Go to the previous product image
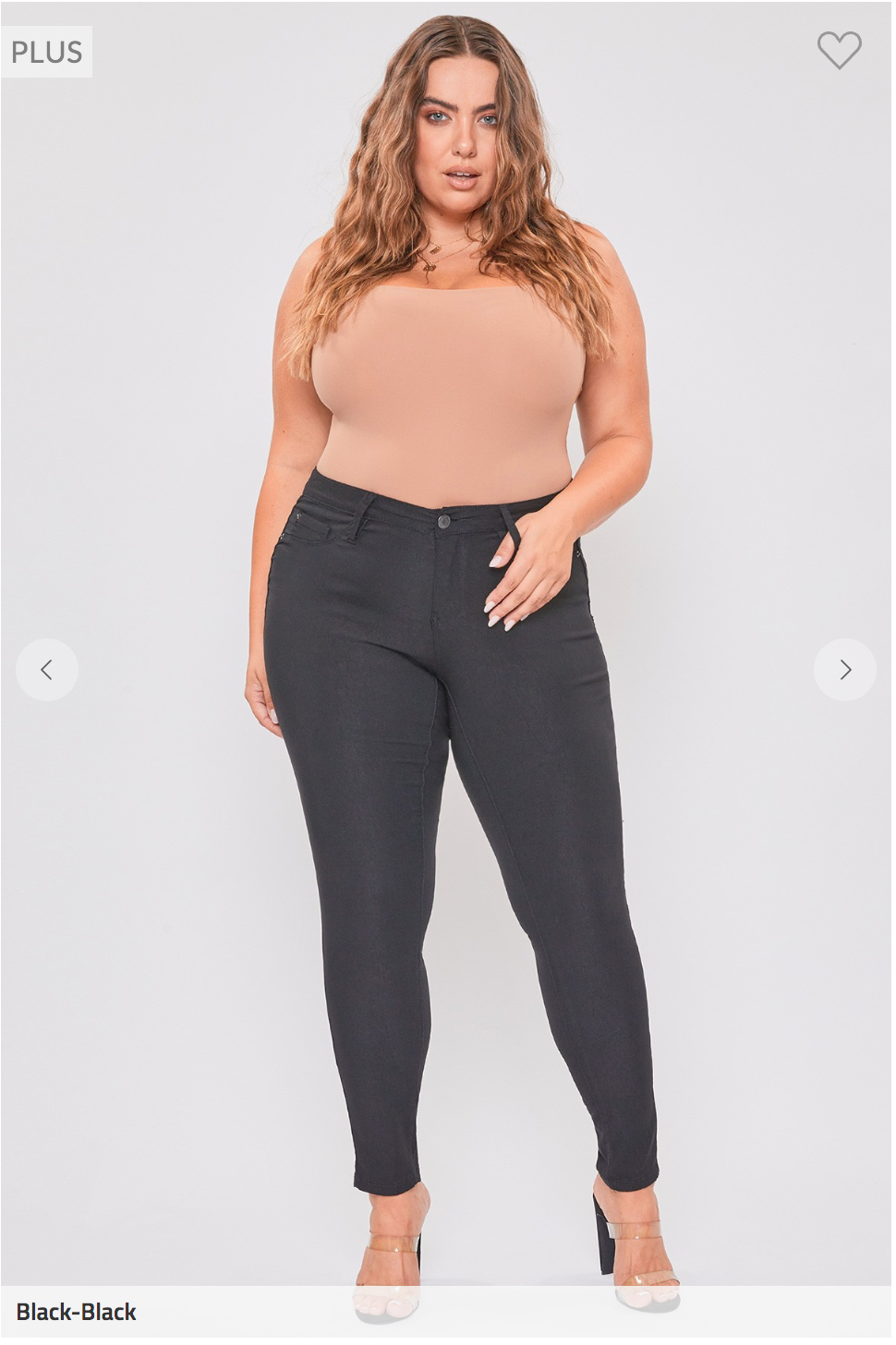The height and width of the screenshot is (1345, 896). click(x=47, y=670)
